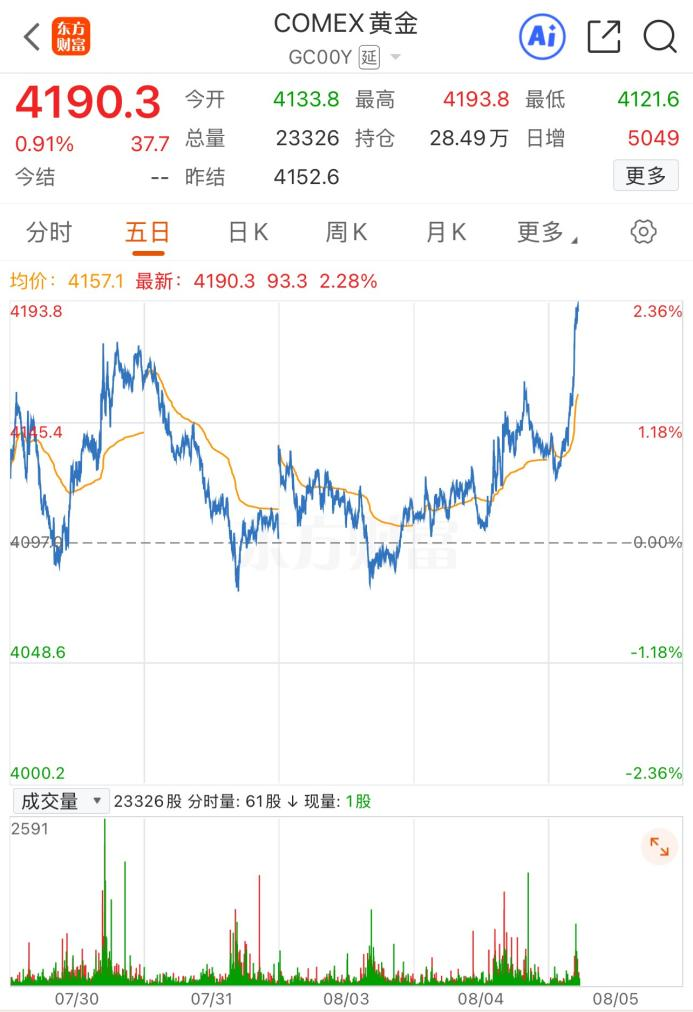This screenshot has height=1012, width=693.
Task: Select the 五日 chart tab
Action: (x=148, y=232)
